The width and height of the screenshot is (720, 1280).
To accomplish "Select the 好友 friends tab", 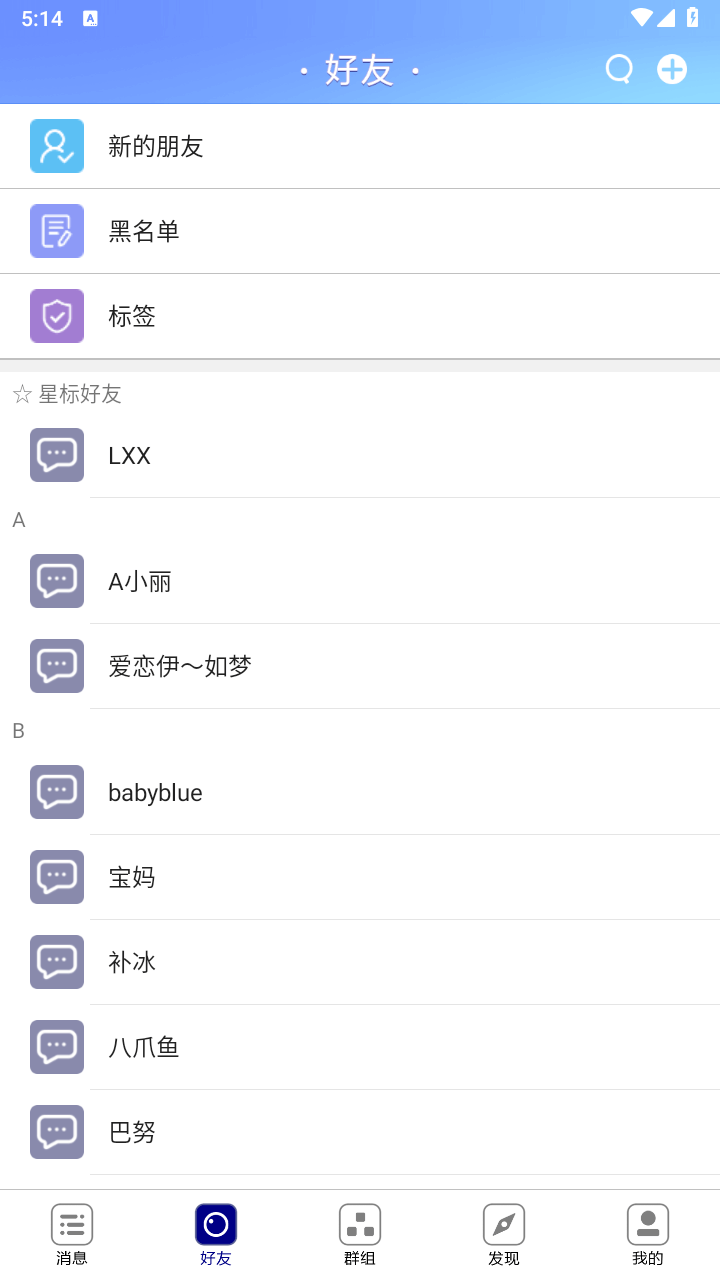I will [x=216, y=1235].
